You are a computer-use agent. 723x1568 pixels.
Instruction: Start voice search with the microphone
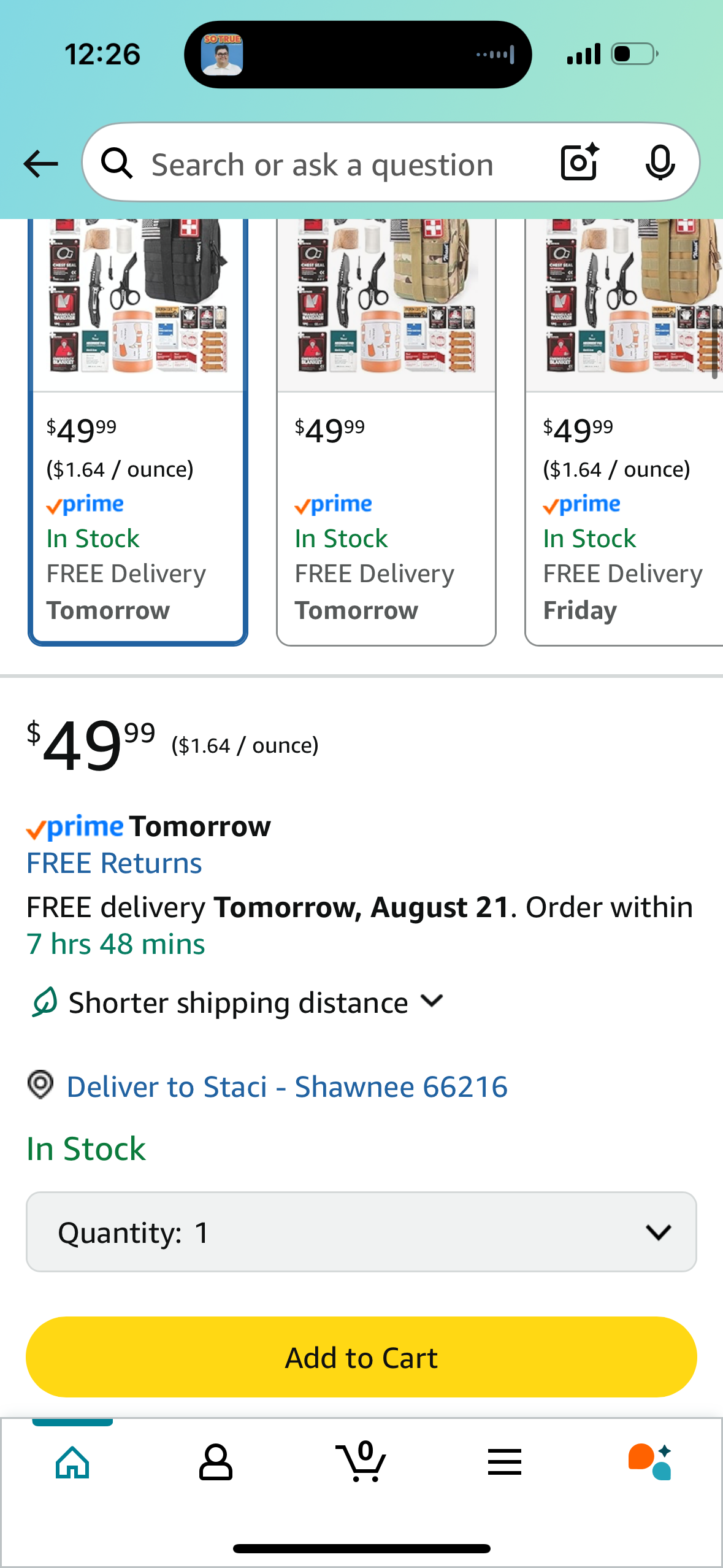(660, 163)
